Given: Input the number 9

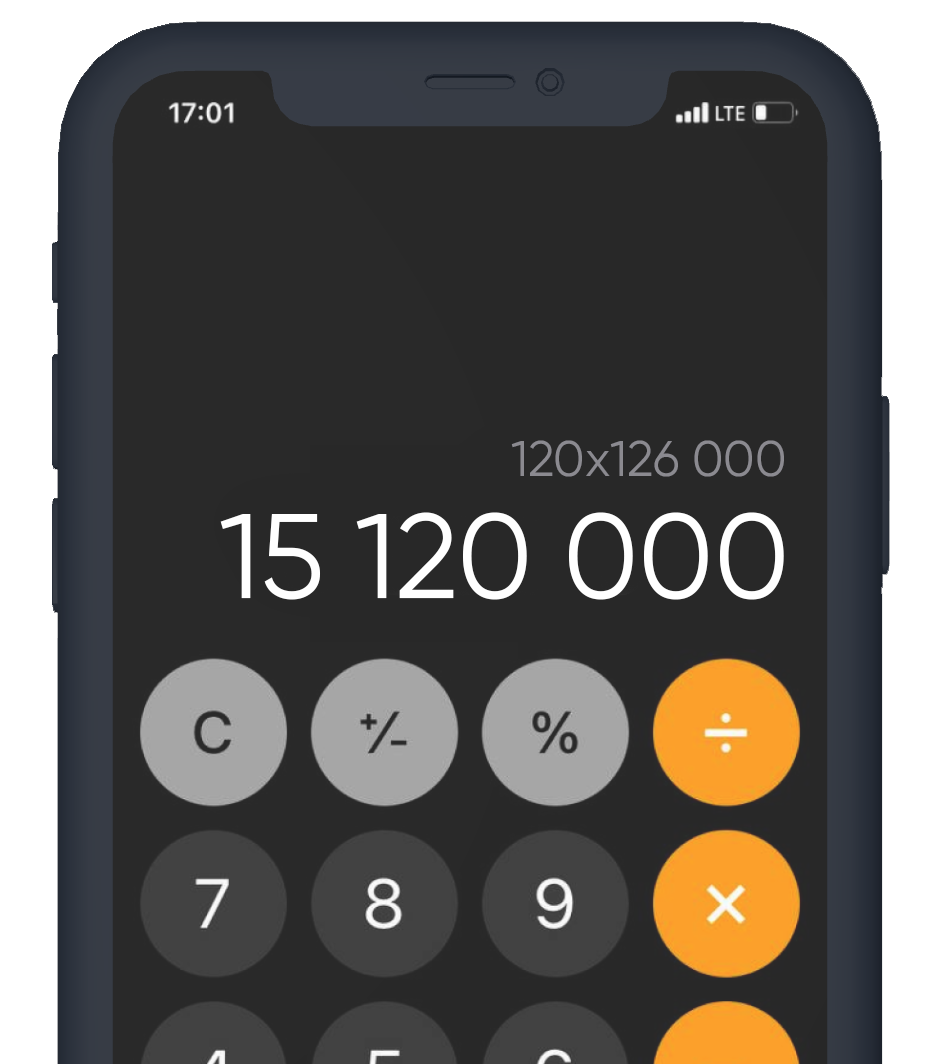Looking at the screenshot, I should tap(555, 904).
